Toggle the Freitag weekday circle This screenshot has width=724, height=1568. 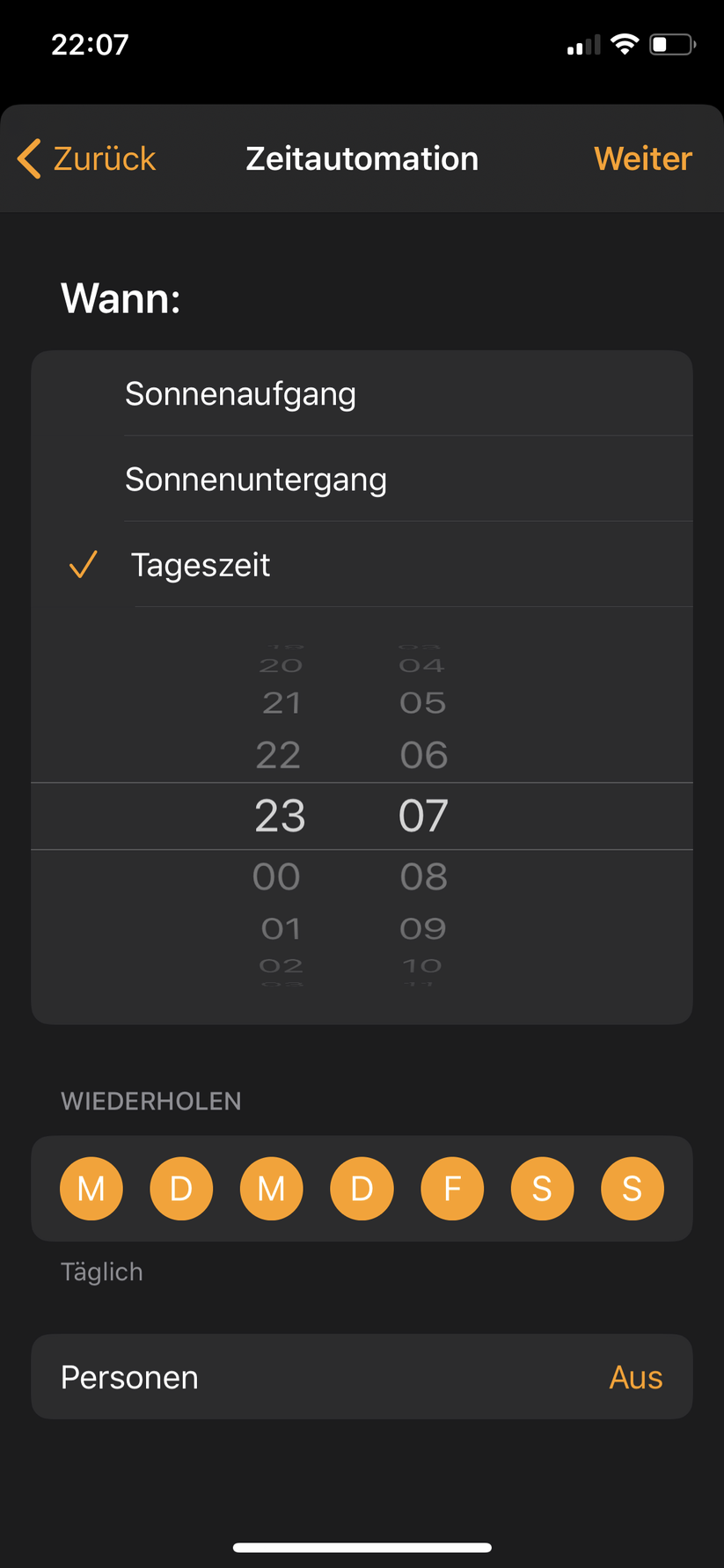[x=452, y=1188]
